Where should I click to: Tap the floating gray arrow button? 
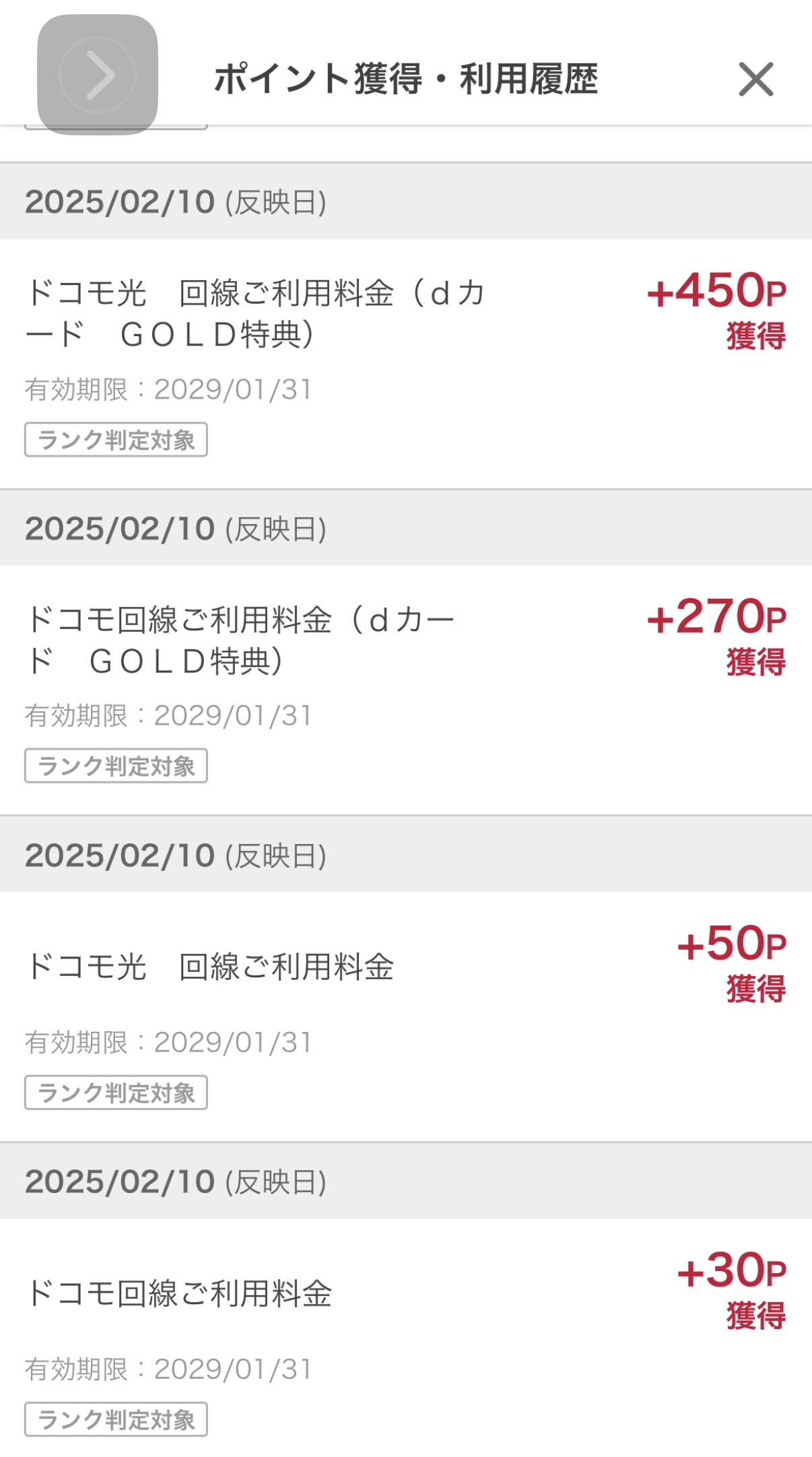point(98,75)
